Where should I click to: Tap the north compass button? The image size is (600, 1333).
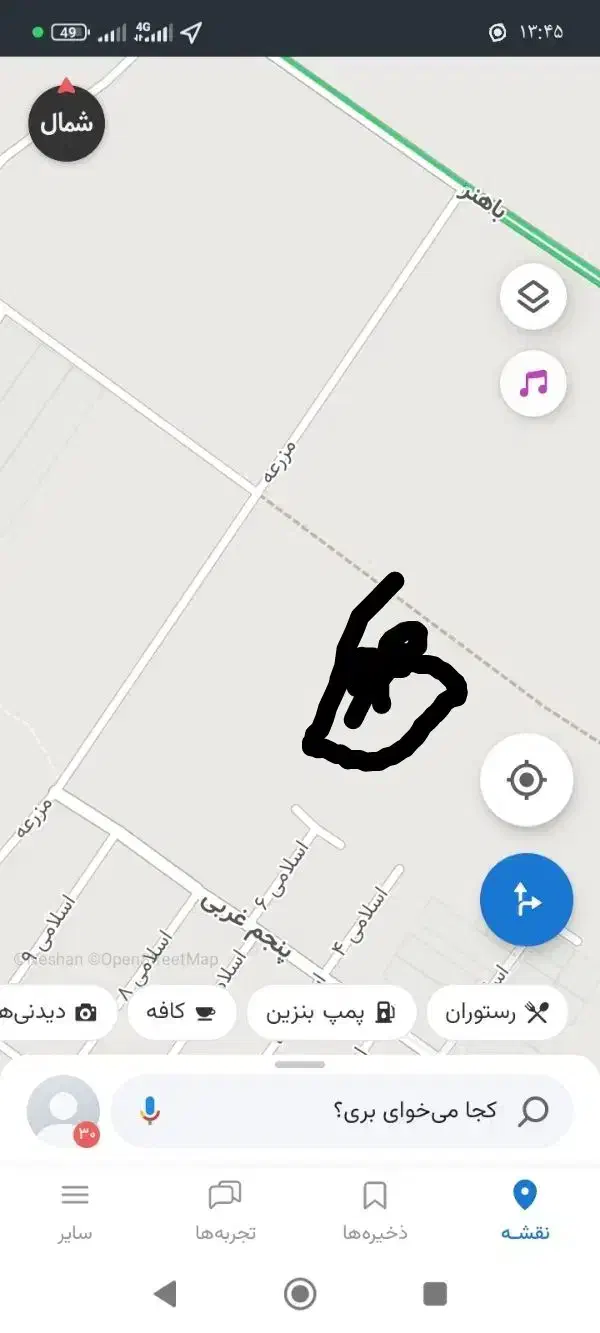point(66,123)
